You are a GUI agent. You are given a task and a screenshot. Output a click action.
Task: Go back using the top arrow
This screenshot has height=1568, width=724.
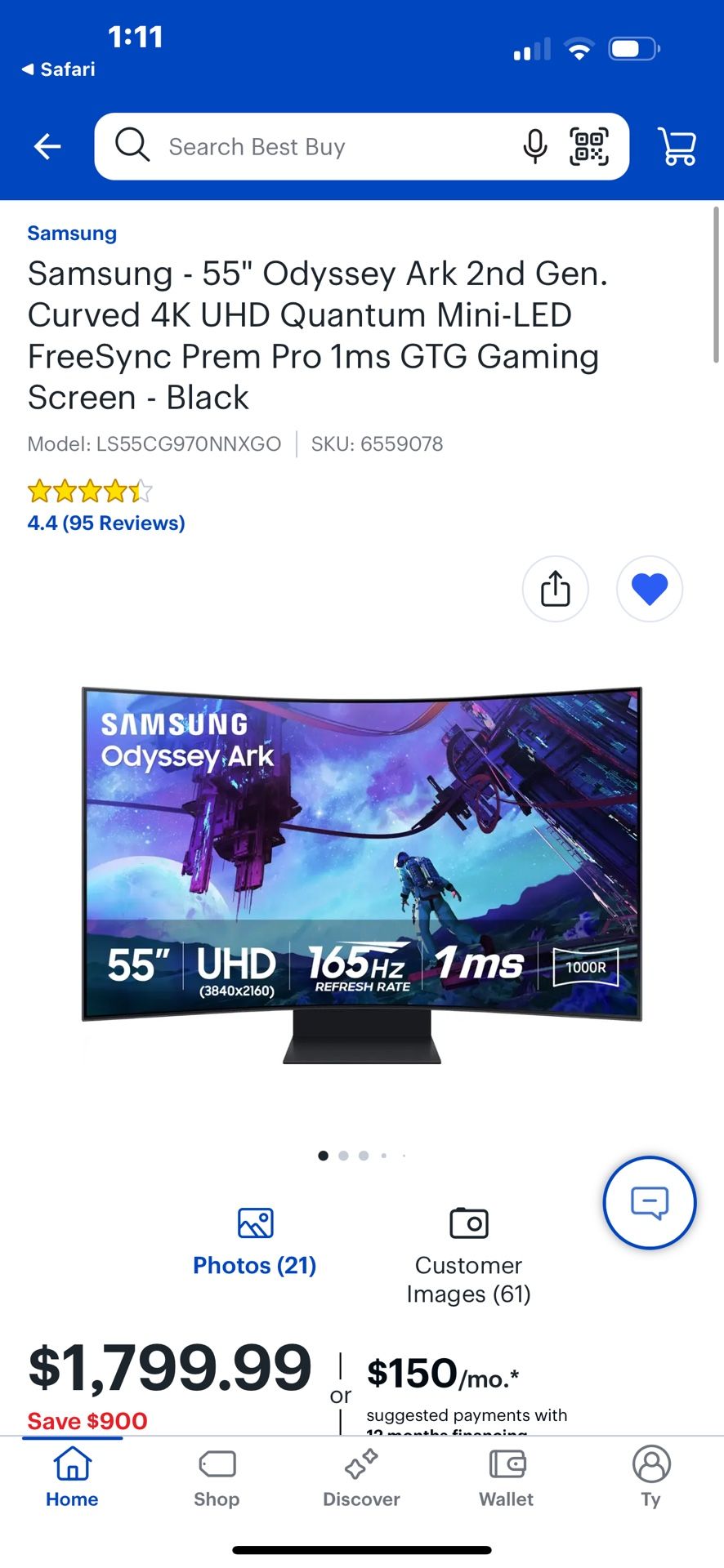coord(47,147)
